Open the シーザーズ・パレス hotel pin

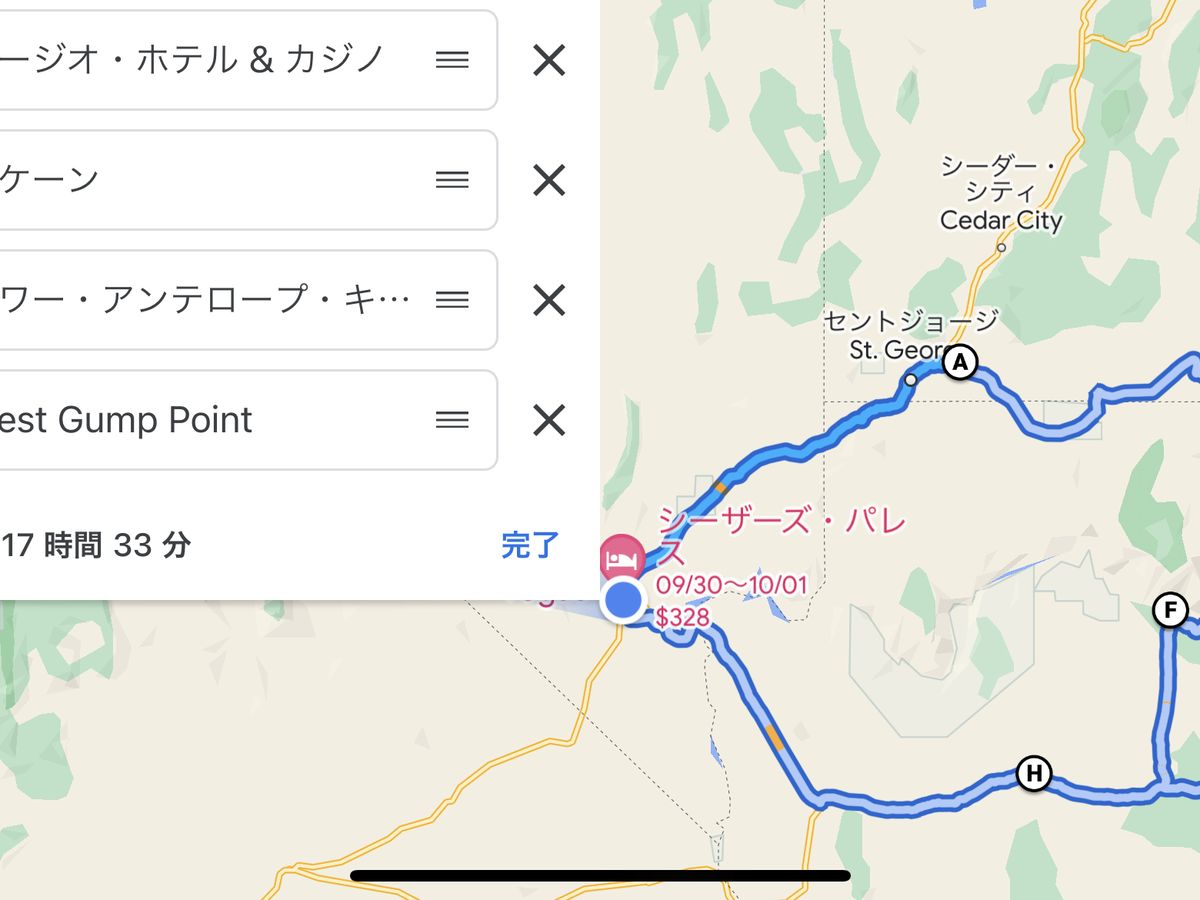(622, 556)
